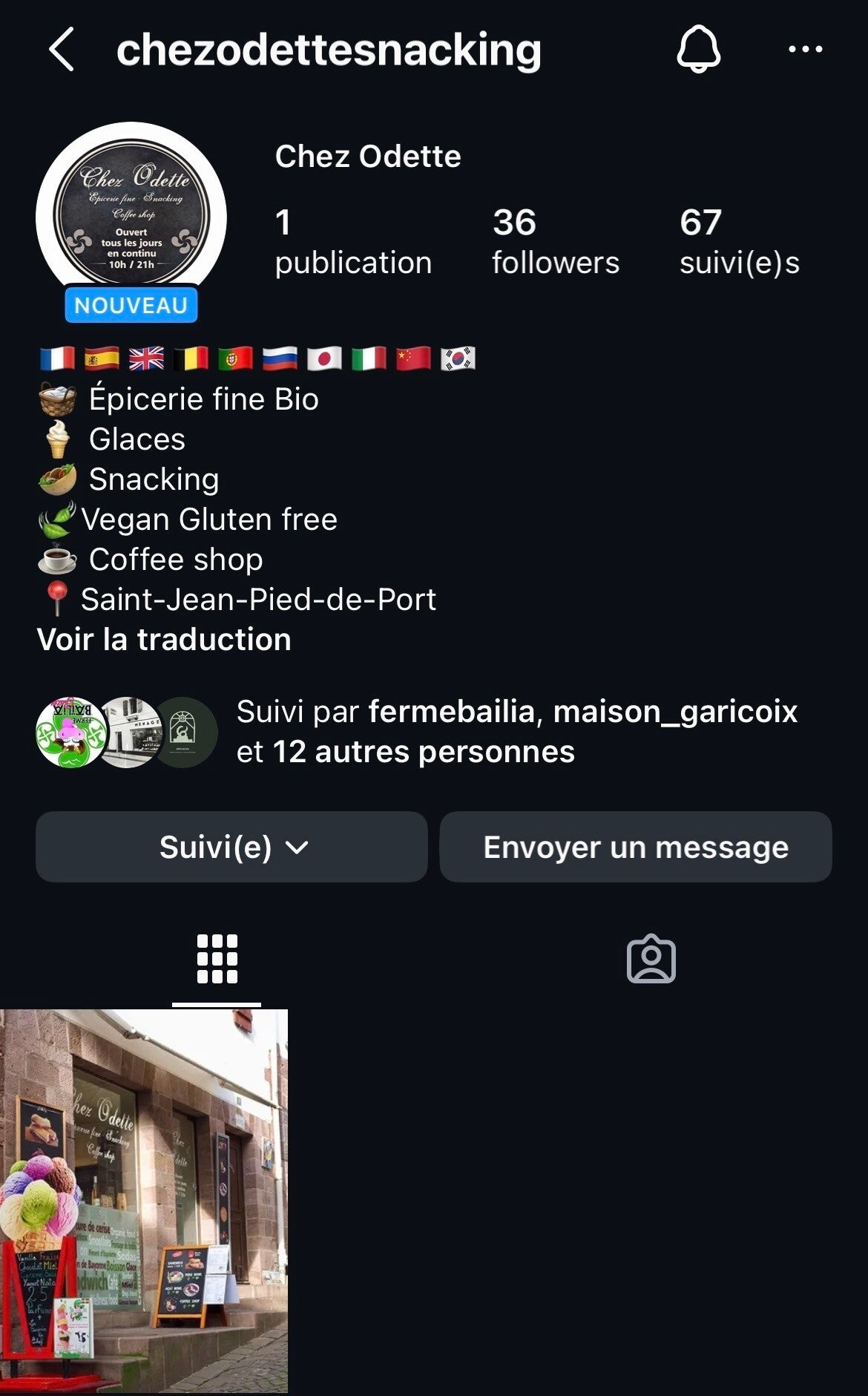
Task: Open the three-dot overflow menu
Action: pos(805,50)
